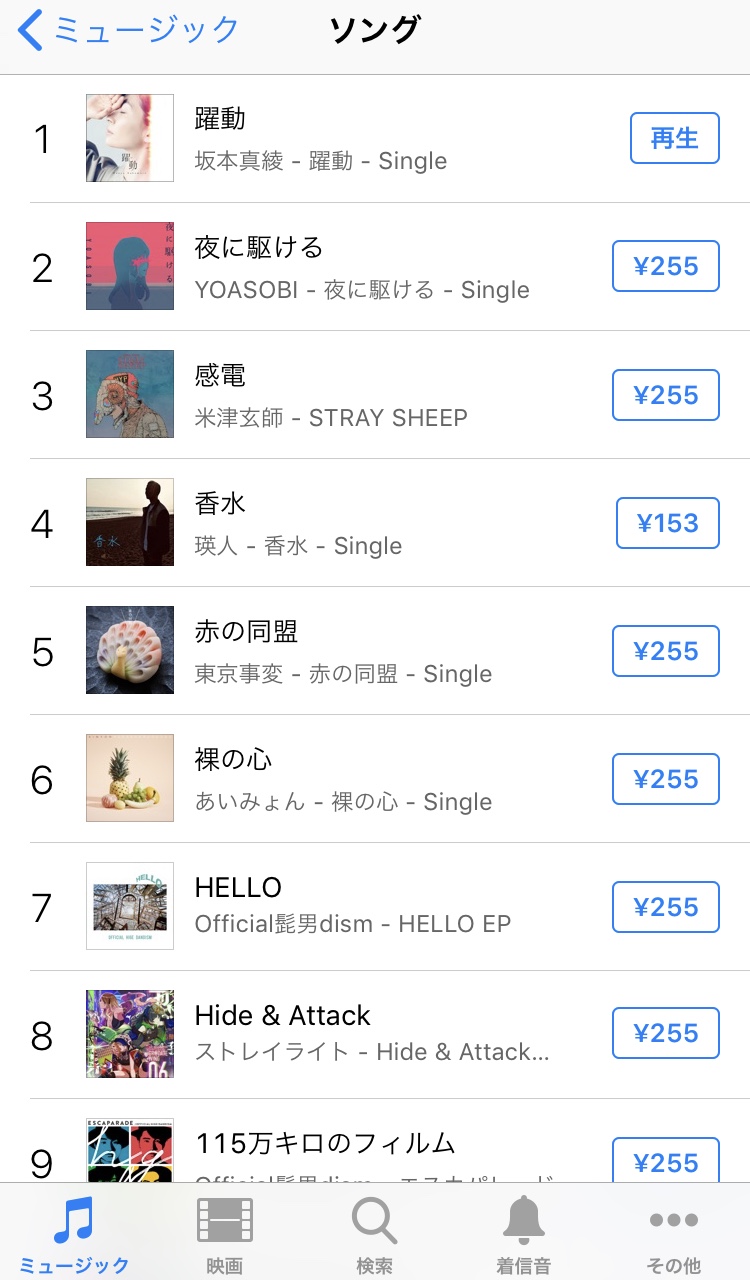Screen dimensions: 750x1280
Task: Switch to the 映画 tab
Action: (x=225, y=1234)
